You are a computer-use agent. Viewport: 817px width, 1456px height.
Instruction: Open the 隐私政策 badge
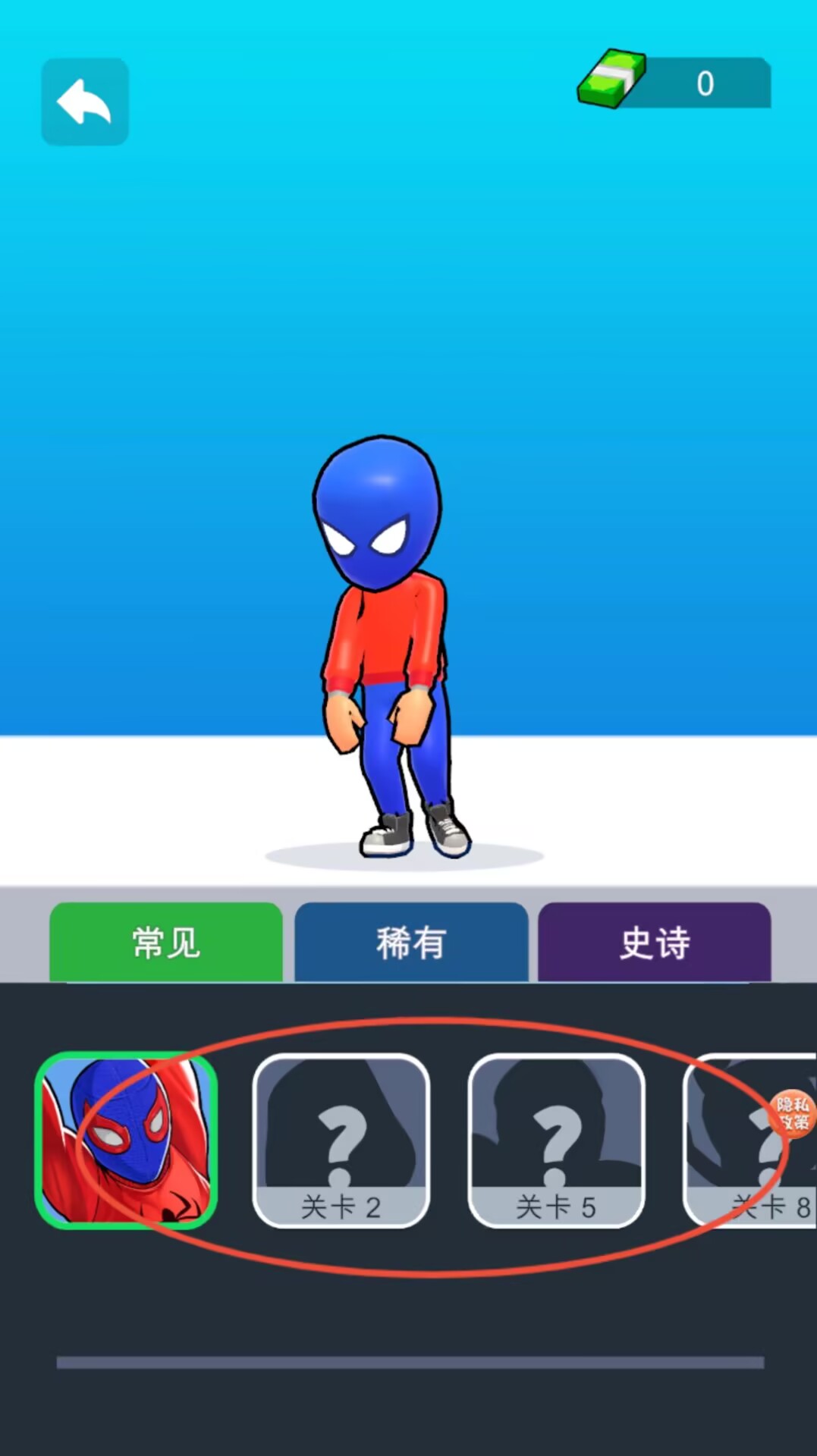pos(793,1113)
